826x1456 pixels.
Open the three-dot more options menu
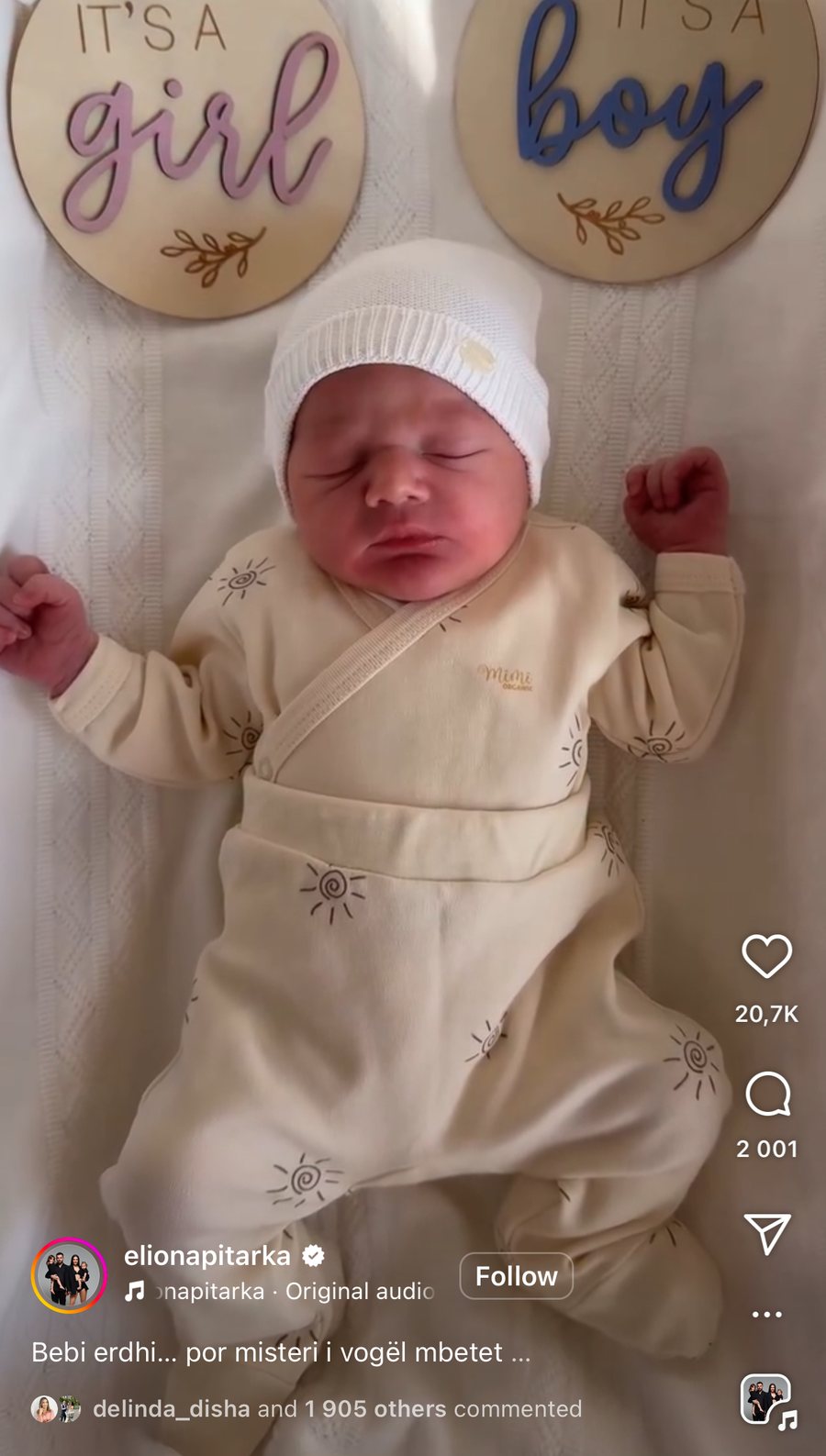pos(766,1315)
